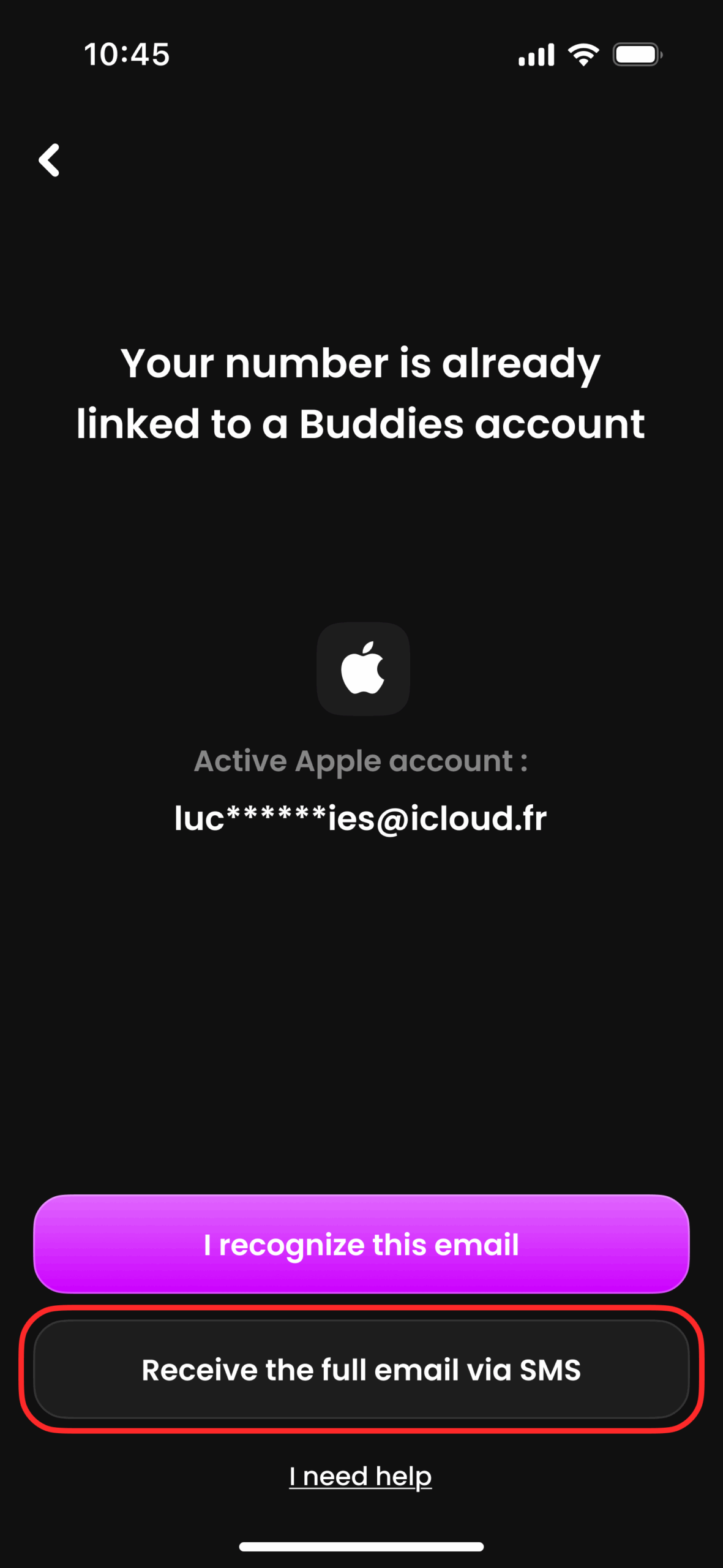Confirm with 'I recognize this email'

tap(361, 1244)
